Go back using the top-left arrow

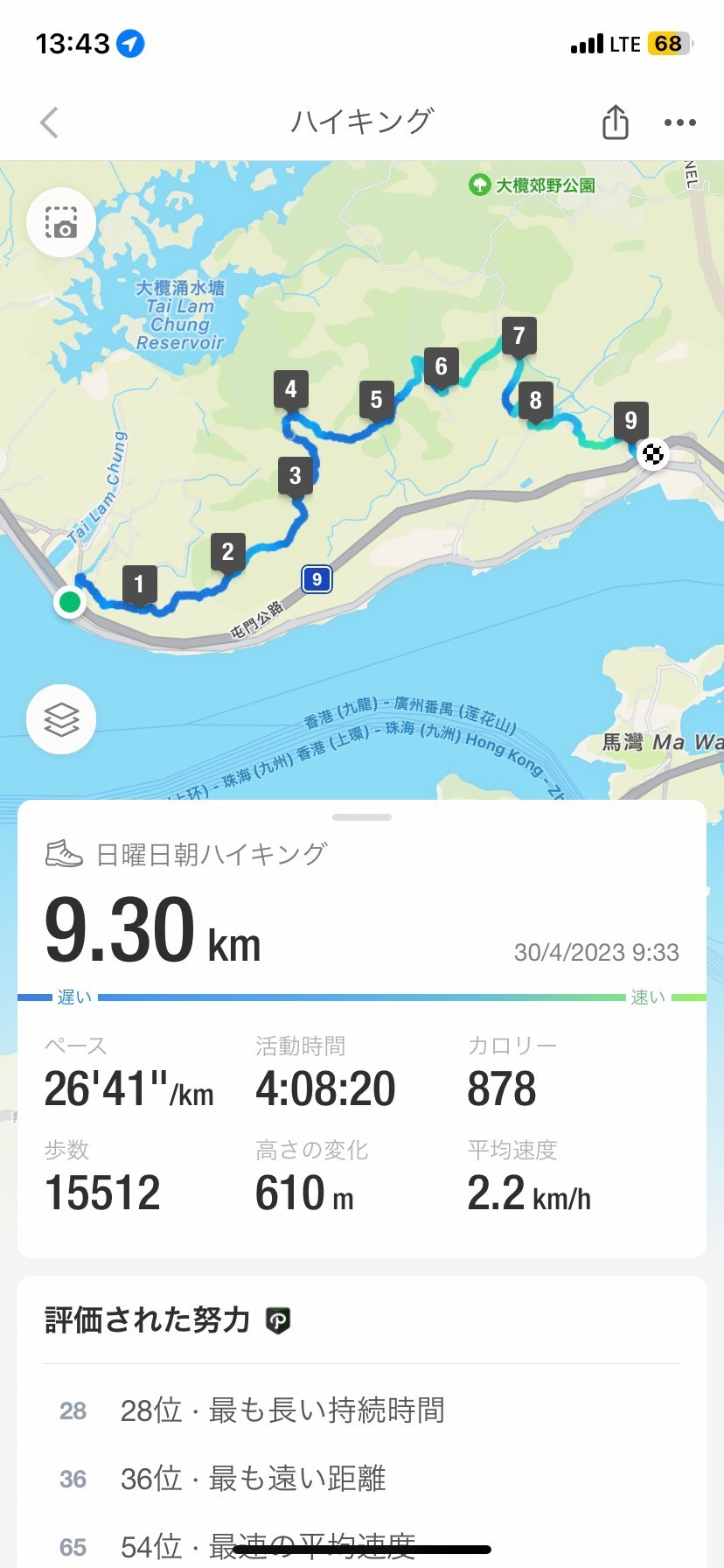50,122
